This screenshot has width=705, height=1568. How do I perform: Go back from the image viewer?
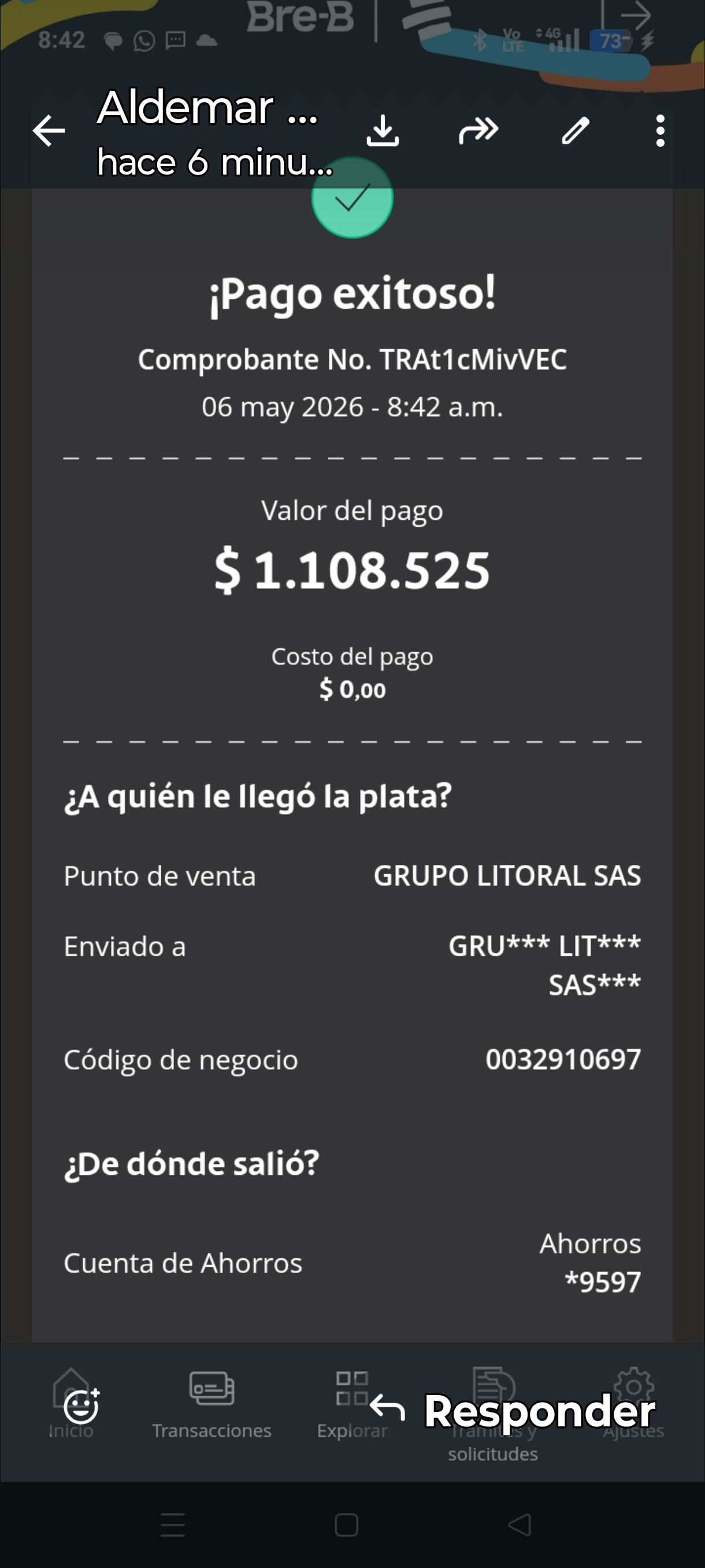(49, 130)
